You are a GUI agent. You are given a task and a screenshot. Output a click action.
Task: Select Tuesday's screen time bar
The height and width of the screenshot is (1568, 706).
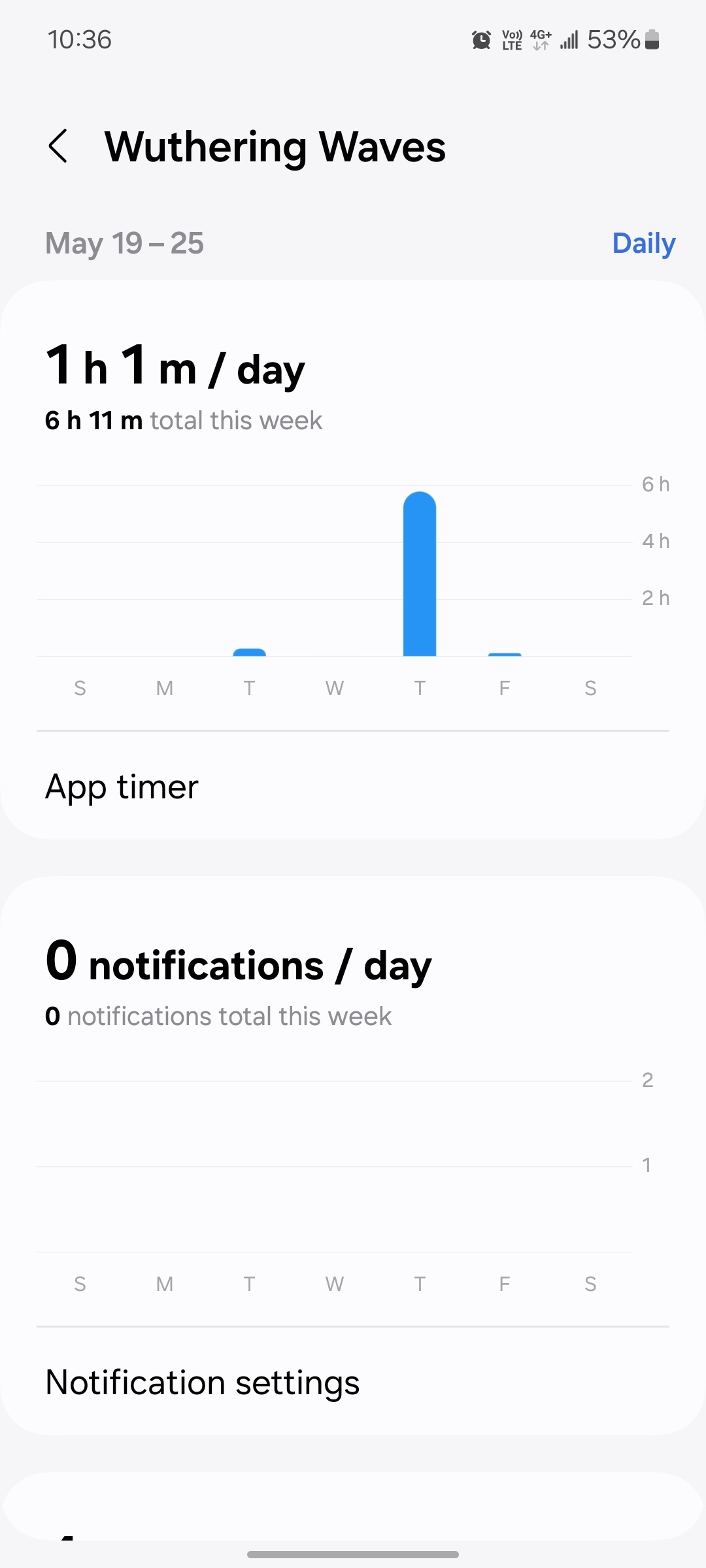pyautogui.click(x=250, y=652)
